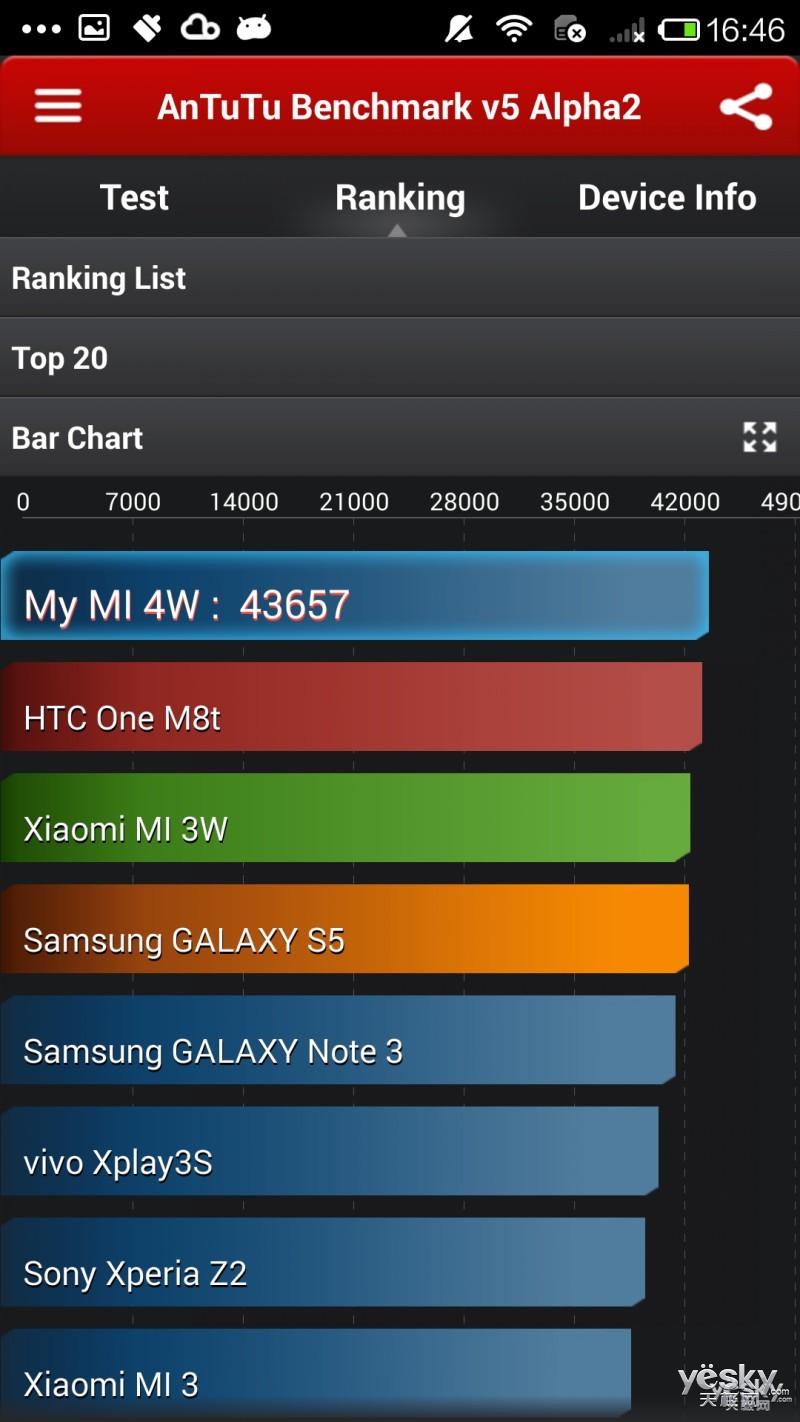Open the Top 20 row
The image size is (800, 1422).
point(400,358)
